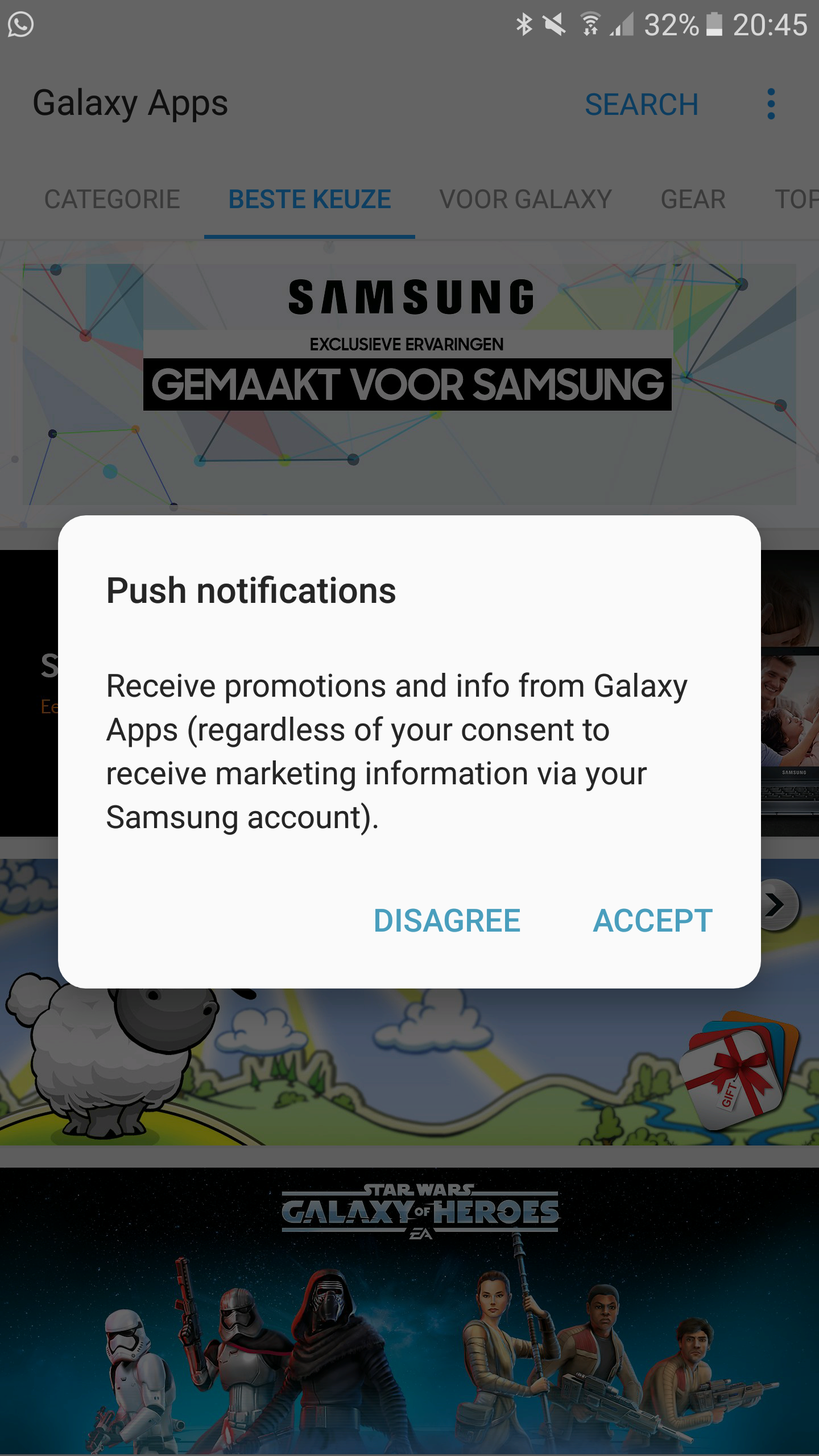Accept push notifications from Galaxy Apps
Screen dimensions: 819x1456
pos(652,920)
